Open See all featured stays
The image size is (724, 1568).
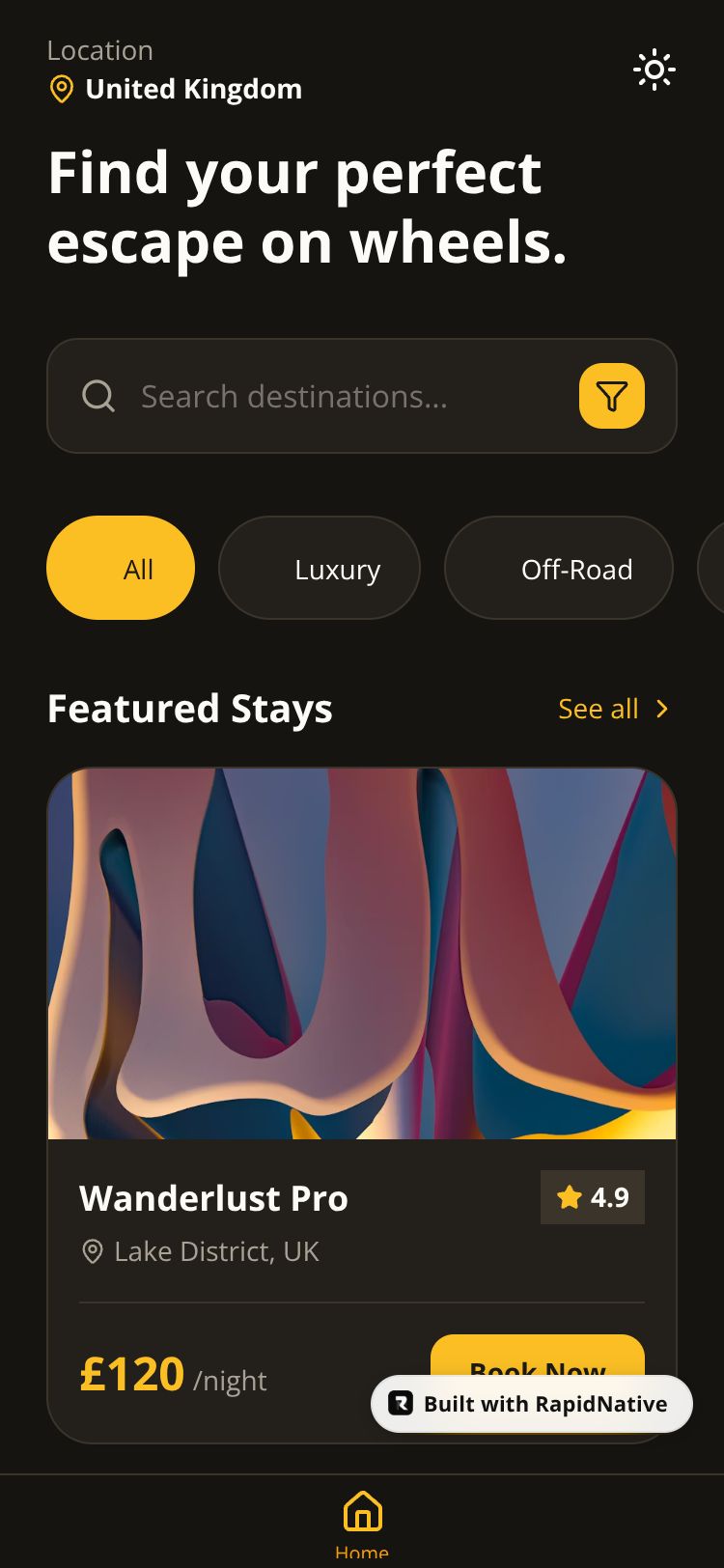613,709
